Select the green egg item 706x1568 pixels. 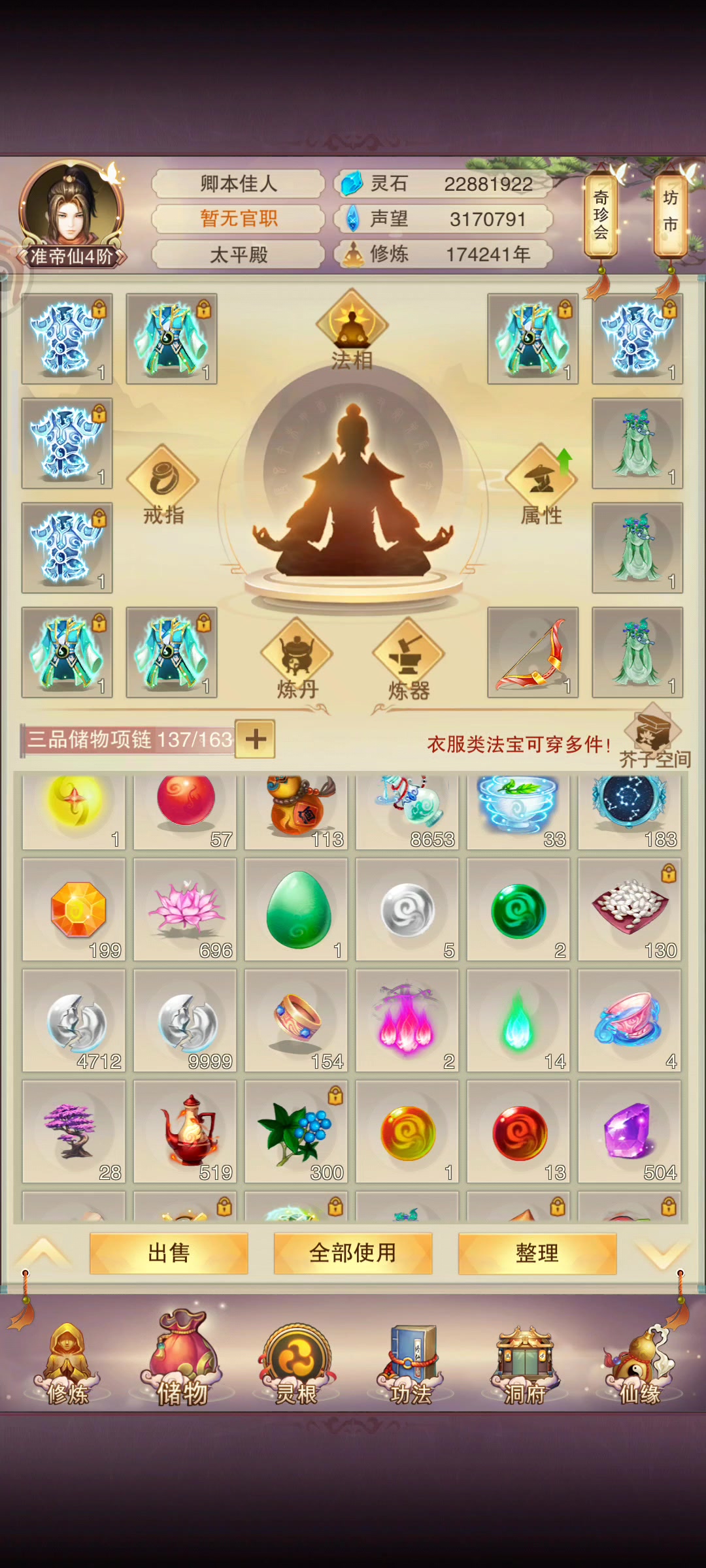tap(296, 909)
